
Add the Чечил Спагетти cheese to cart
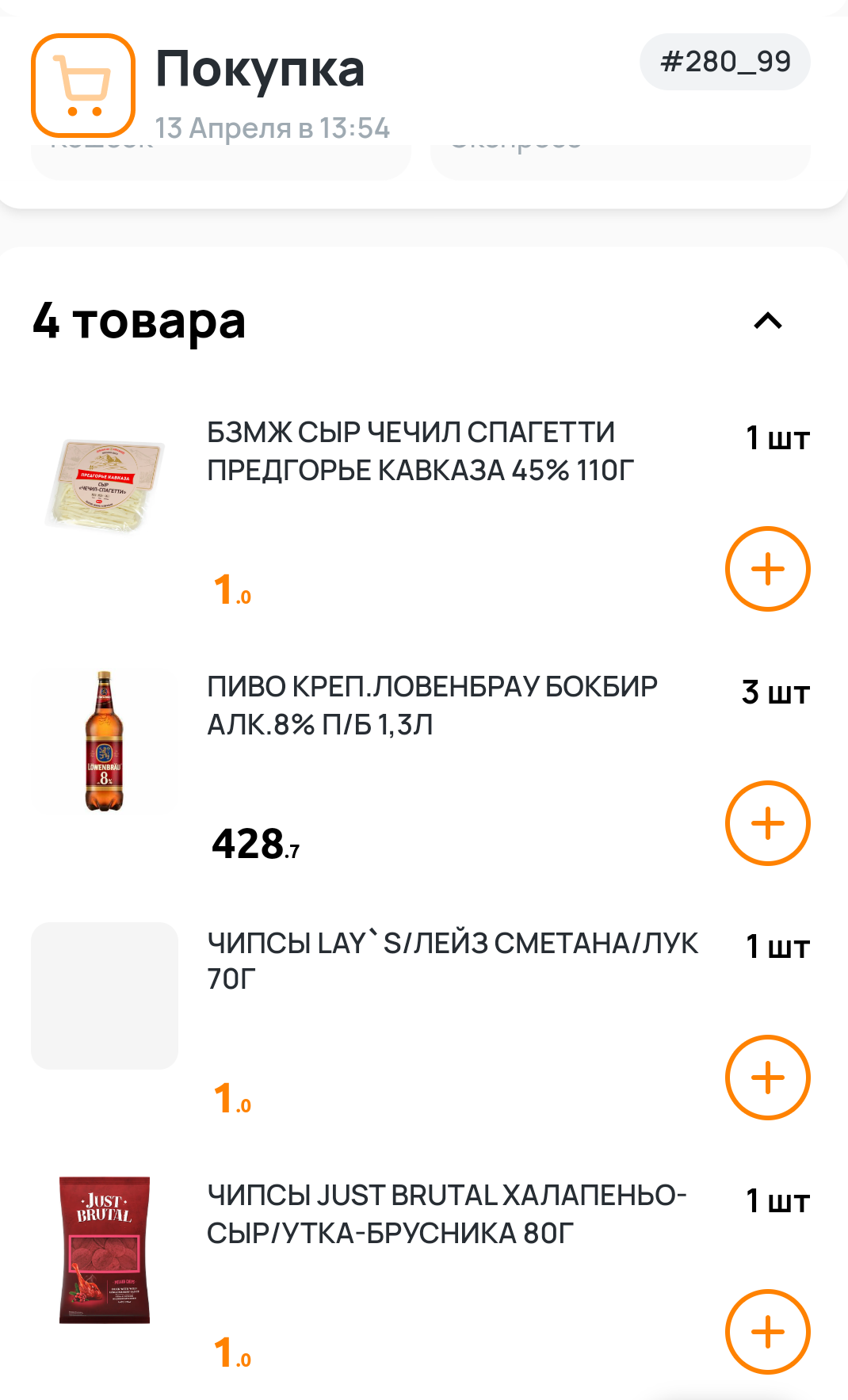(767, 569)
